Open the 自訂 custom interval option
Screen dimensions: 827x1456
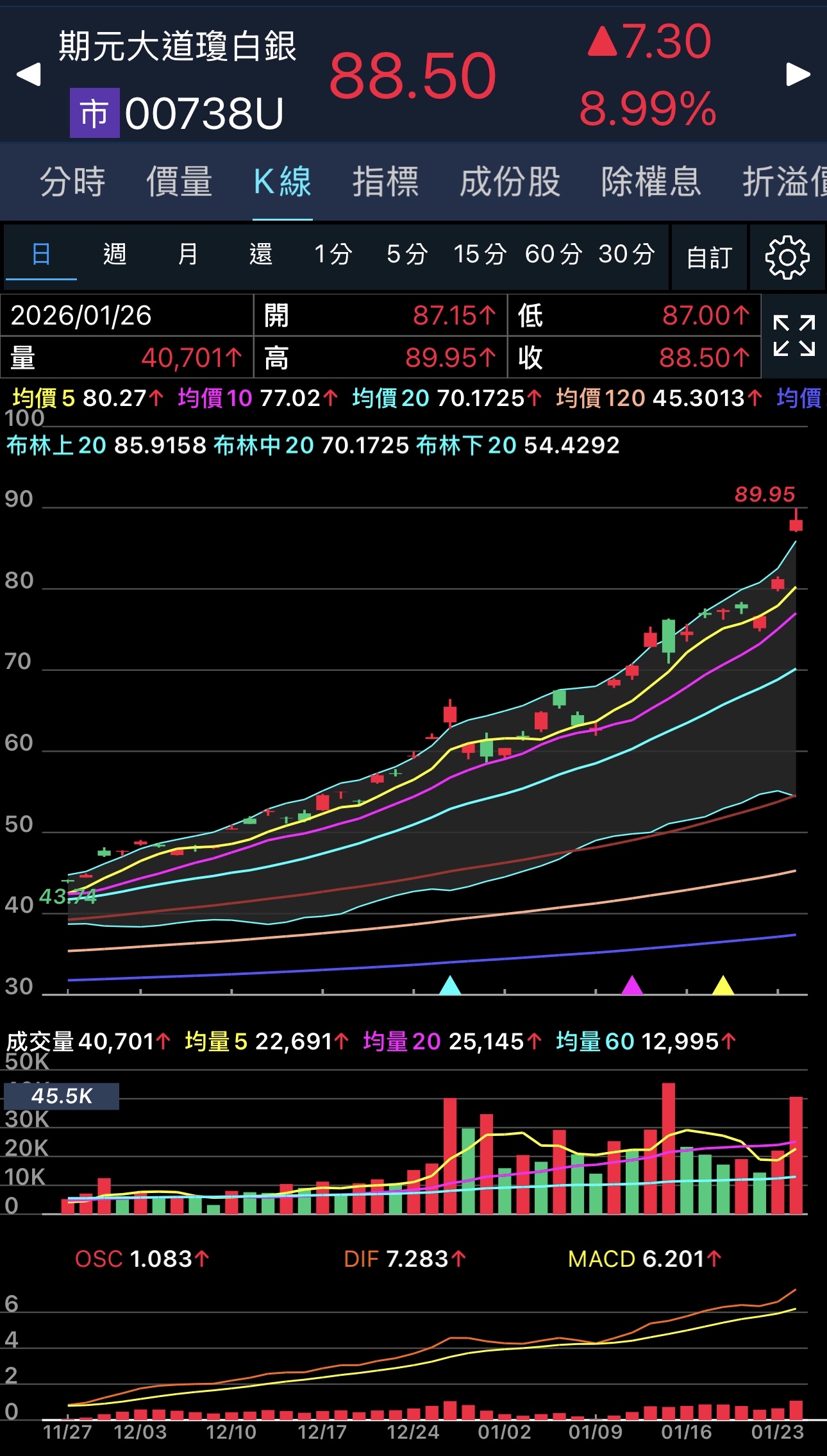click(708, 257)
